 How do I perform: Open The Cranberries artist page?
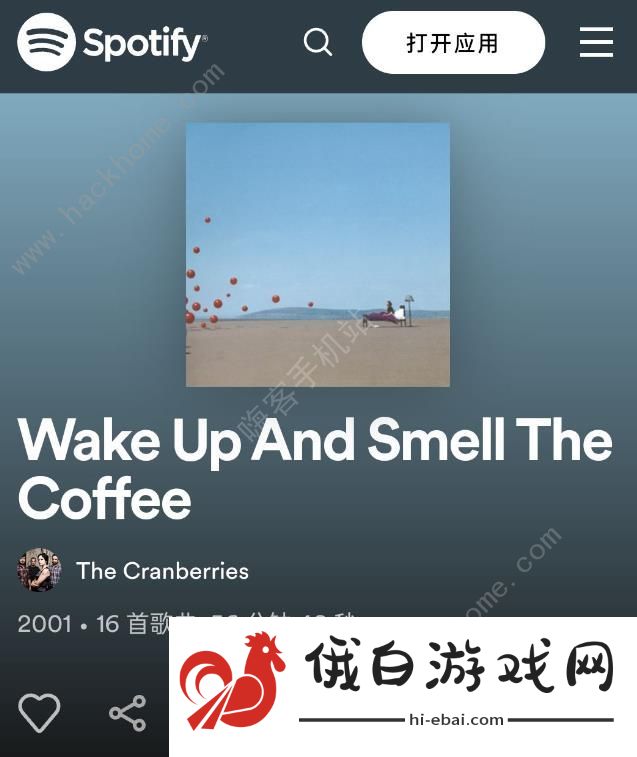click(x=162, y=571)
